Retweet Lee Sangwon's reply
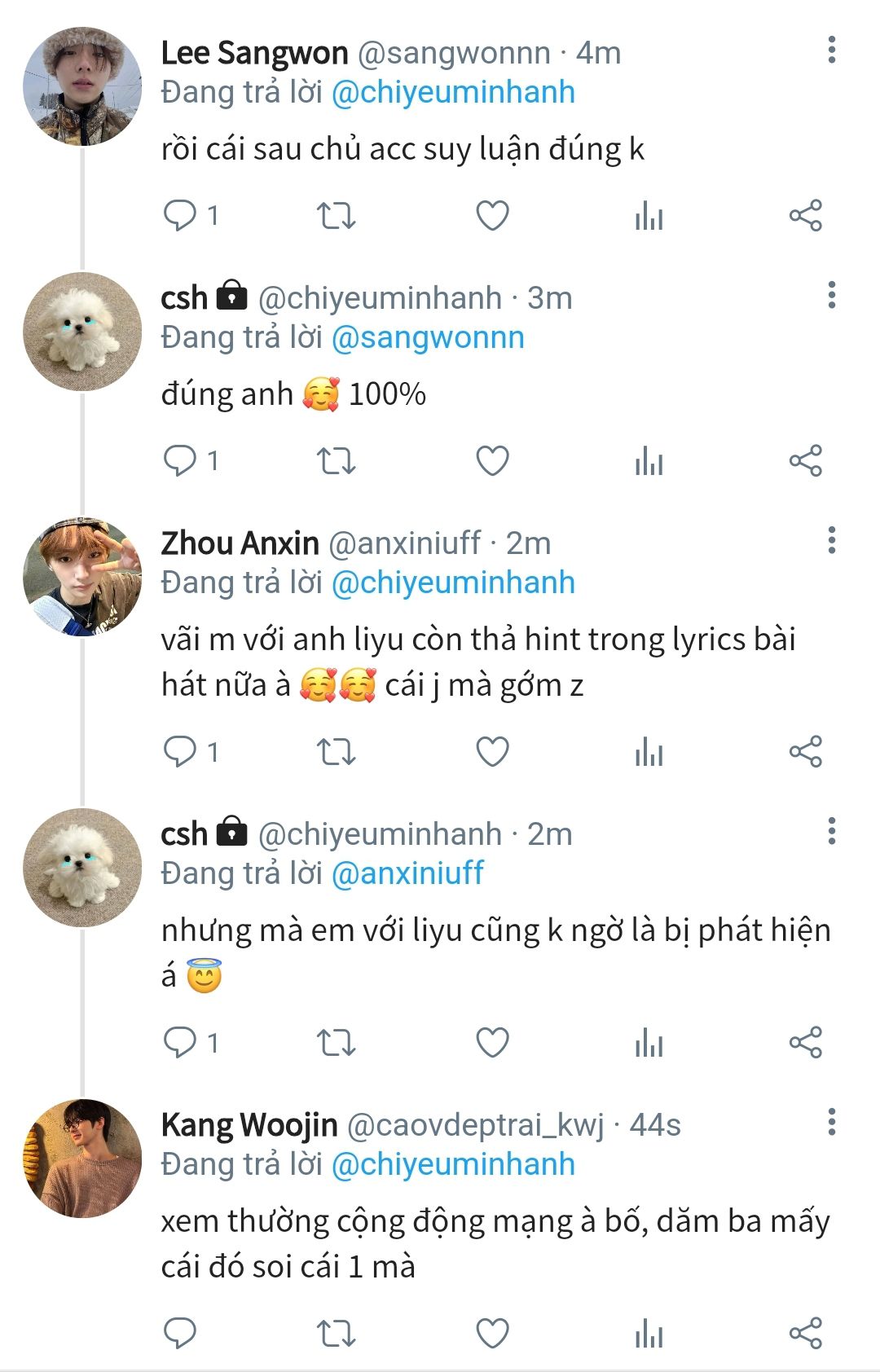This screenshot has height=1372, width=880. [336, 216]
